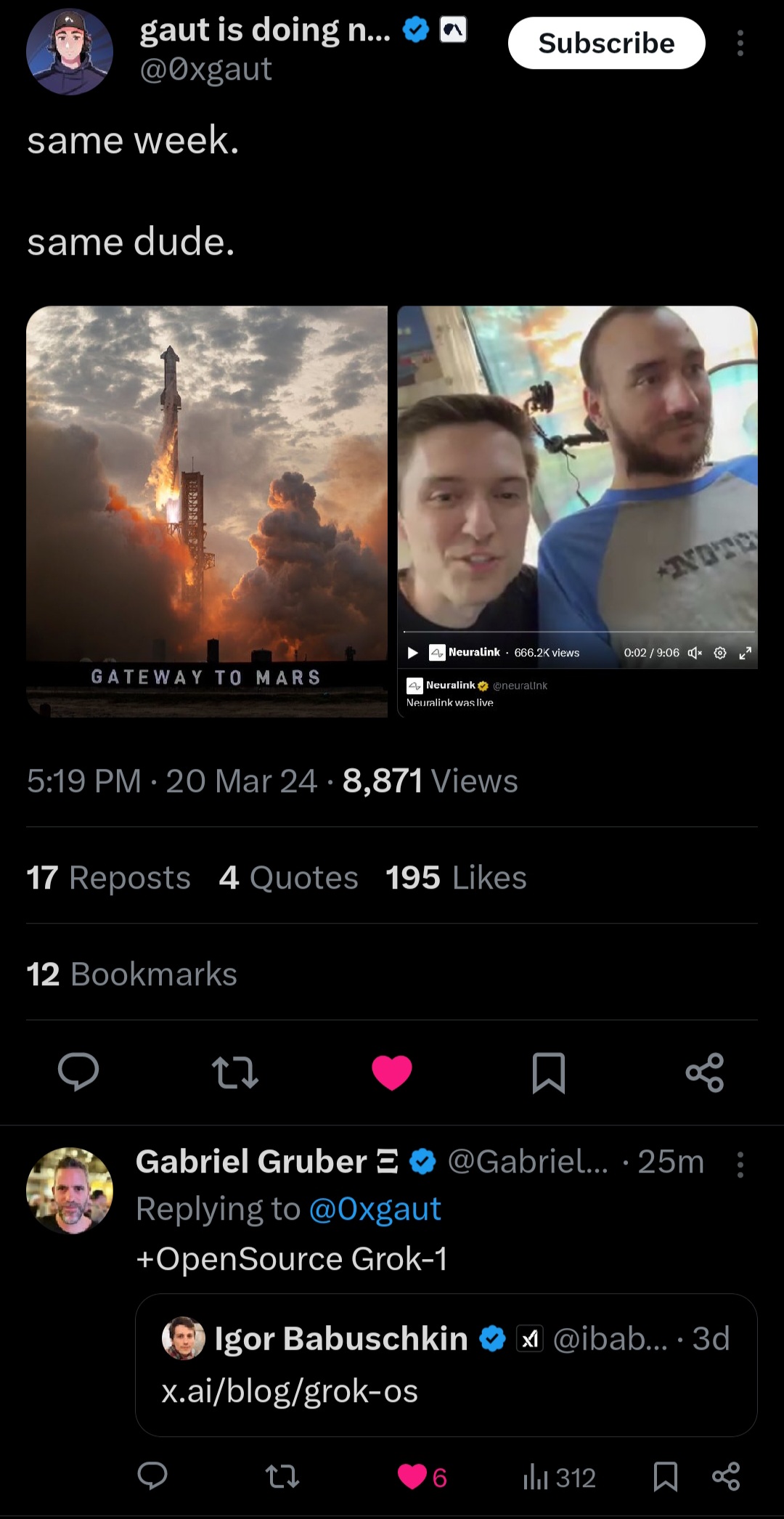Open overflow menu on gaut's post
Image resolution: width=784 pixels, height=1519 pixels.
click(x=740, y=43)
